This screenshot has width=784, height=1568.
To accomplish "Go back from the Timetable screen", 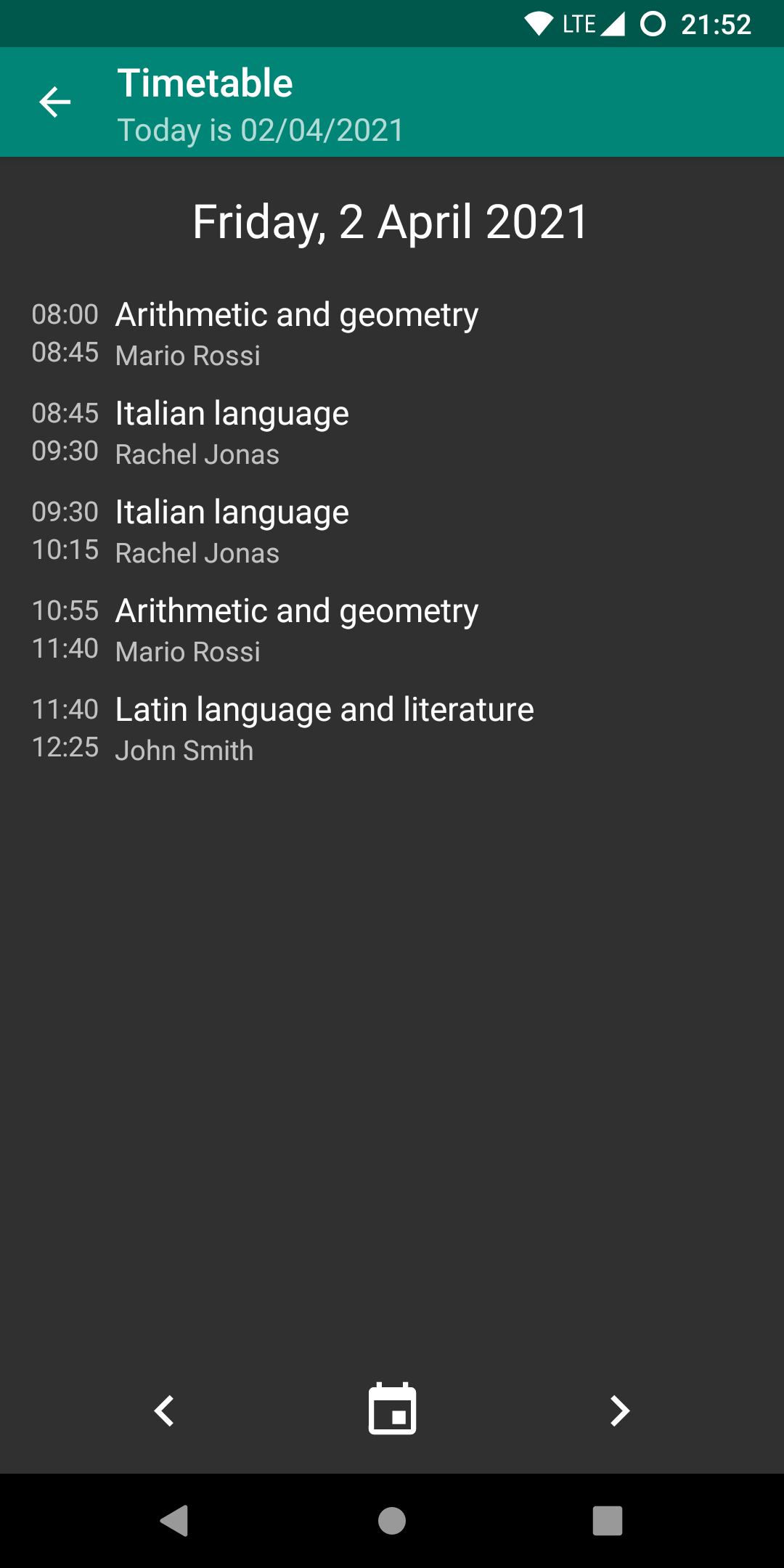I will (55, 102).
